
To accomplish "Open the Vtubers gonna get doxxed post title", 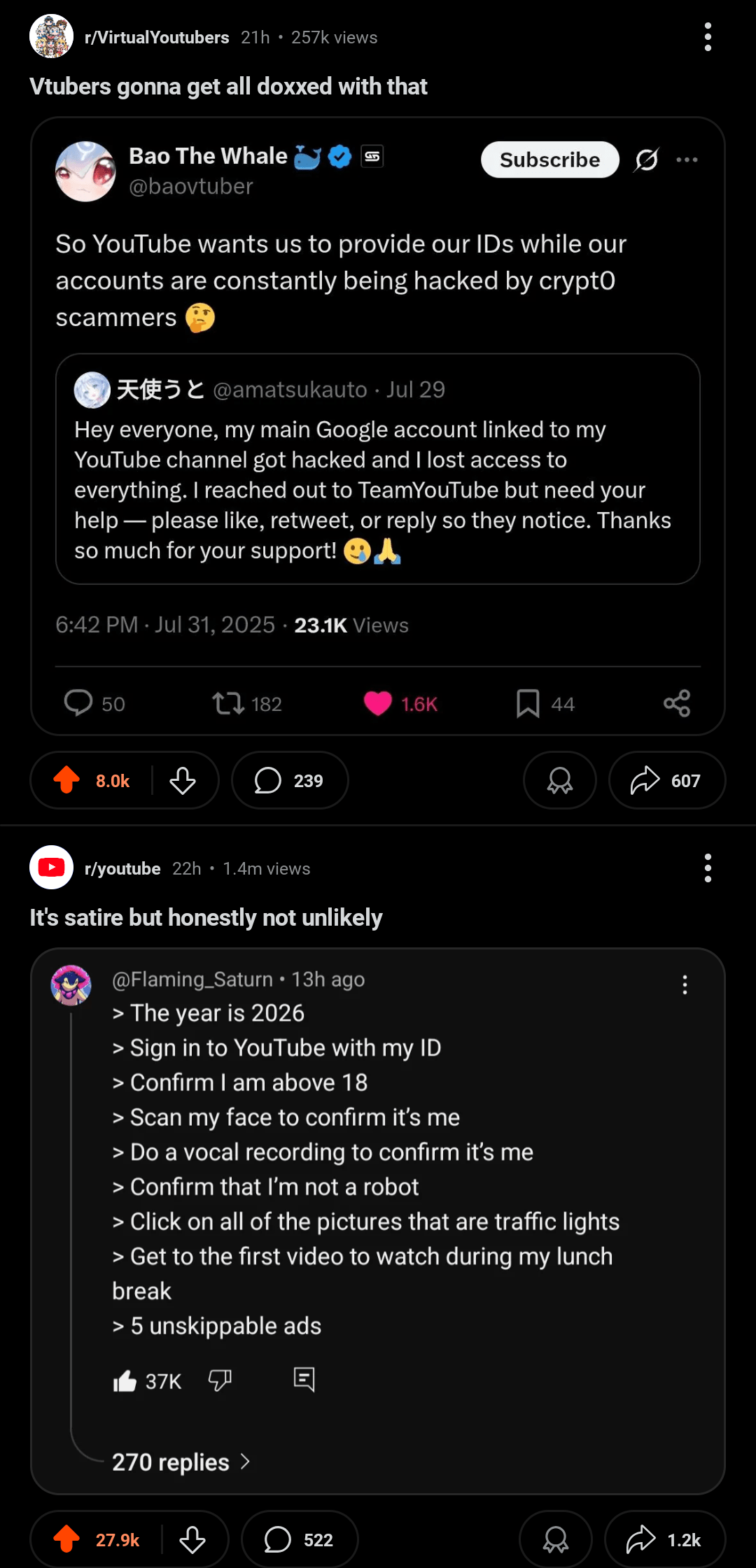I will (x=228, y=87).
